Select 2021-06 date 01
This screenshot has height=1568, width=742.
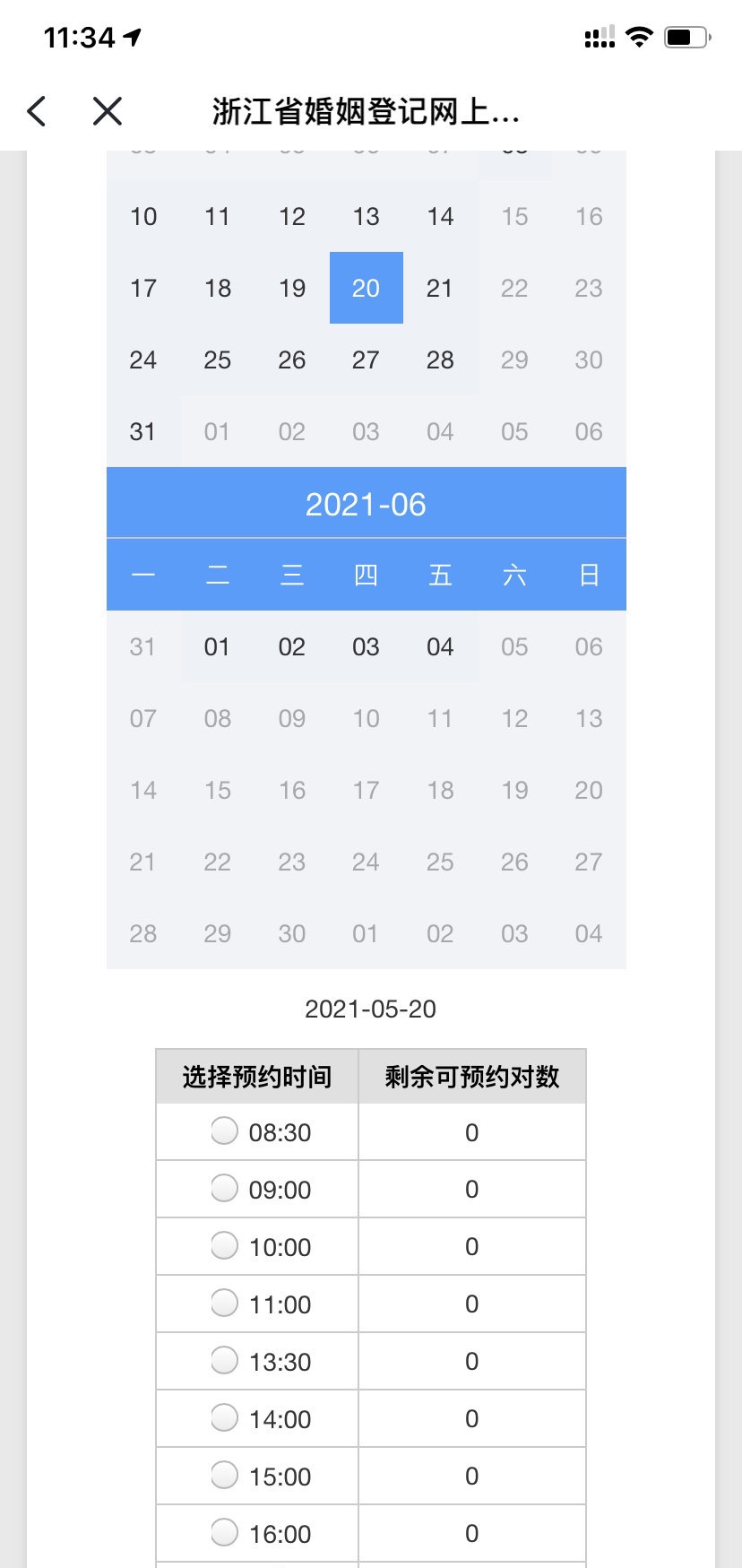pyautogui.click(x=217, y=646)
